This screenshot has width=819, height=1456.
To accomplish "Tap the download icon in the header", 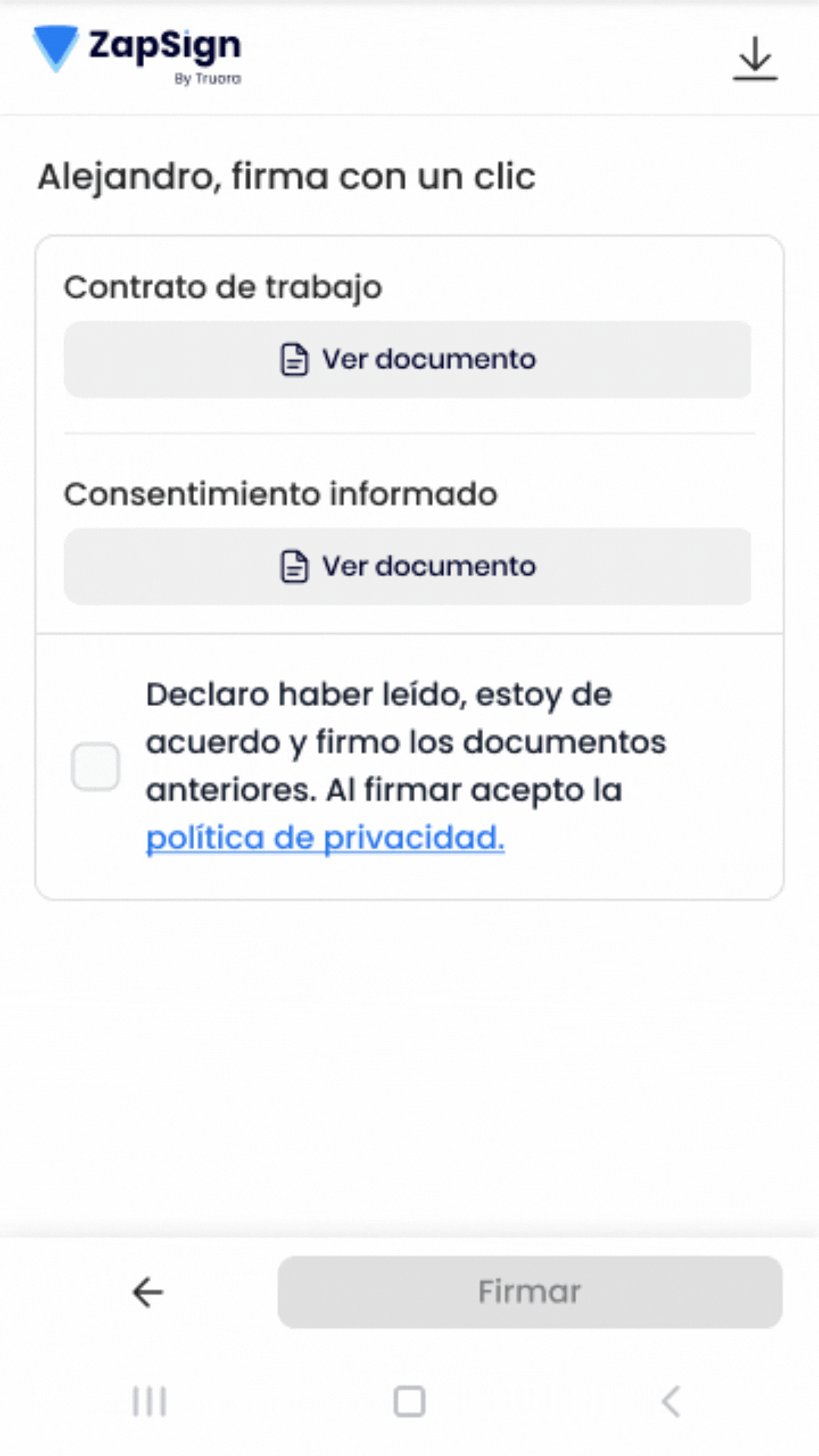I will point(755,58).
